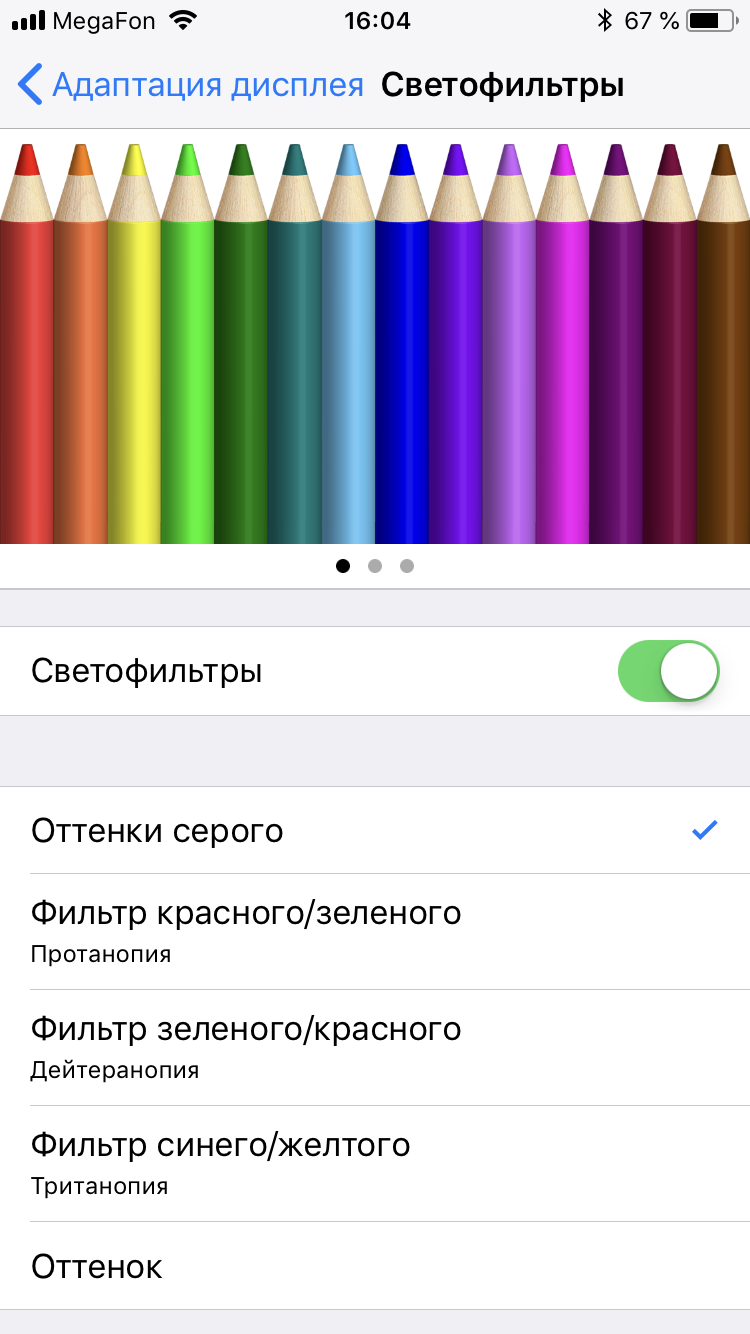Turn off the Светофильтры switch
This screenshot has width=750, height=1334.
click(x=668, y=671)
